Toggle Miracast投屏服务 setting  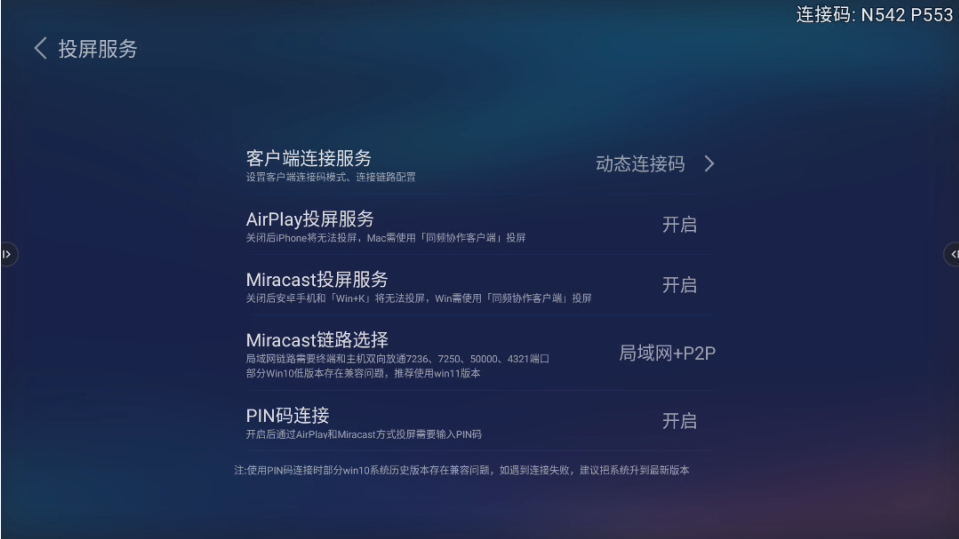click(679, 285)
